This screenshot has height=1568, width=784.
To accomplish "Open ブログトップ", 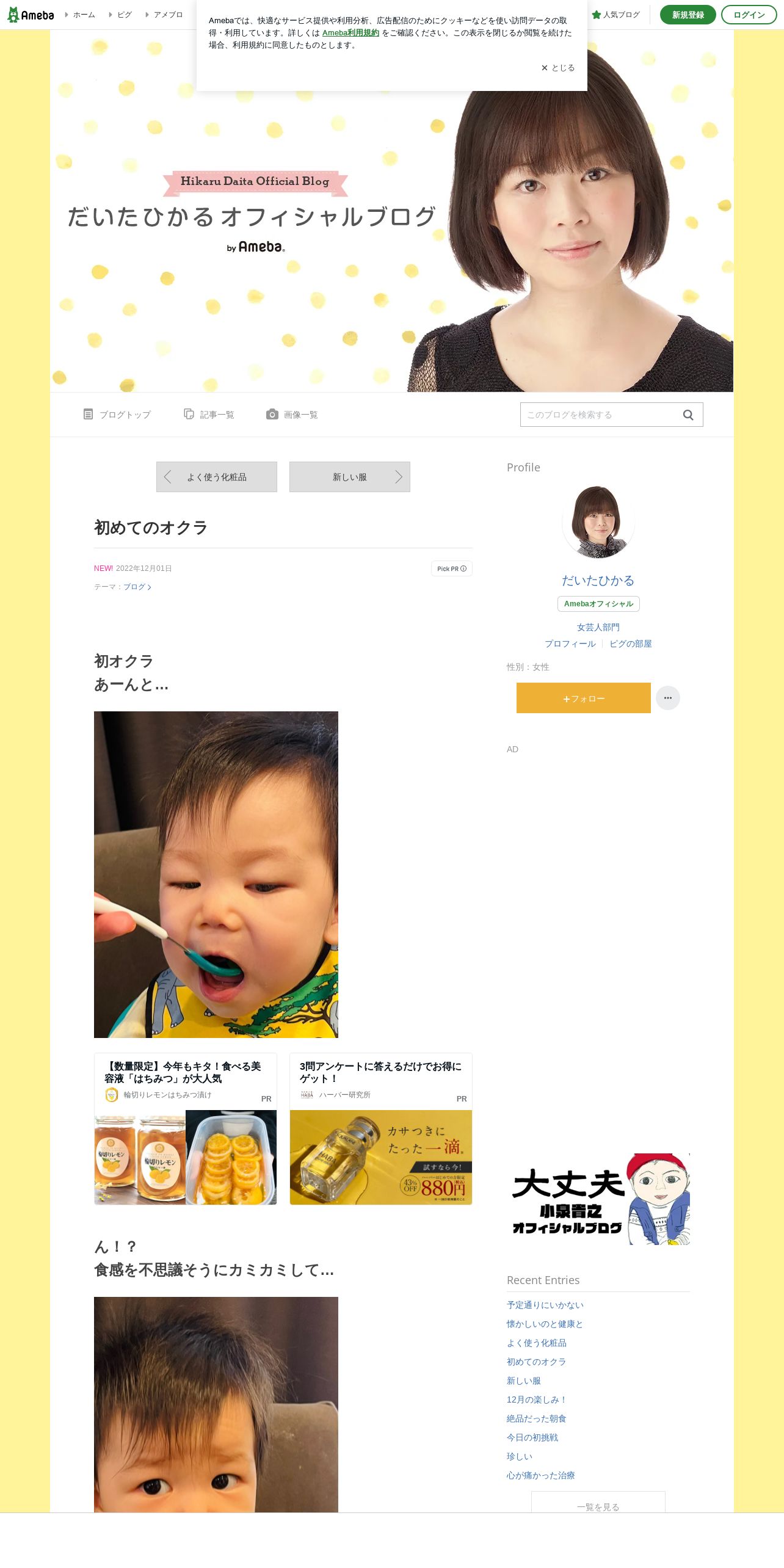I will [117, 415].
